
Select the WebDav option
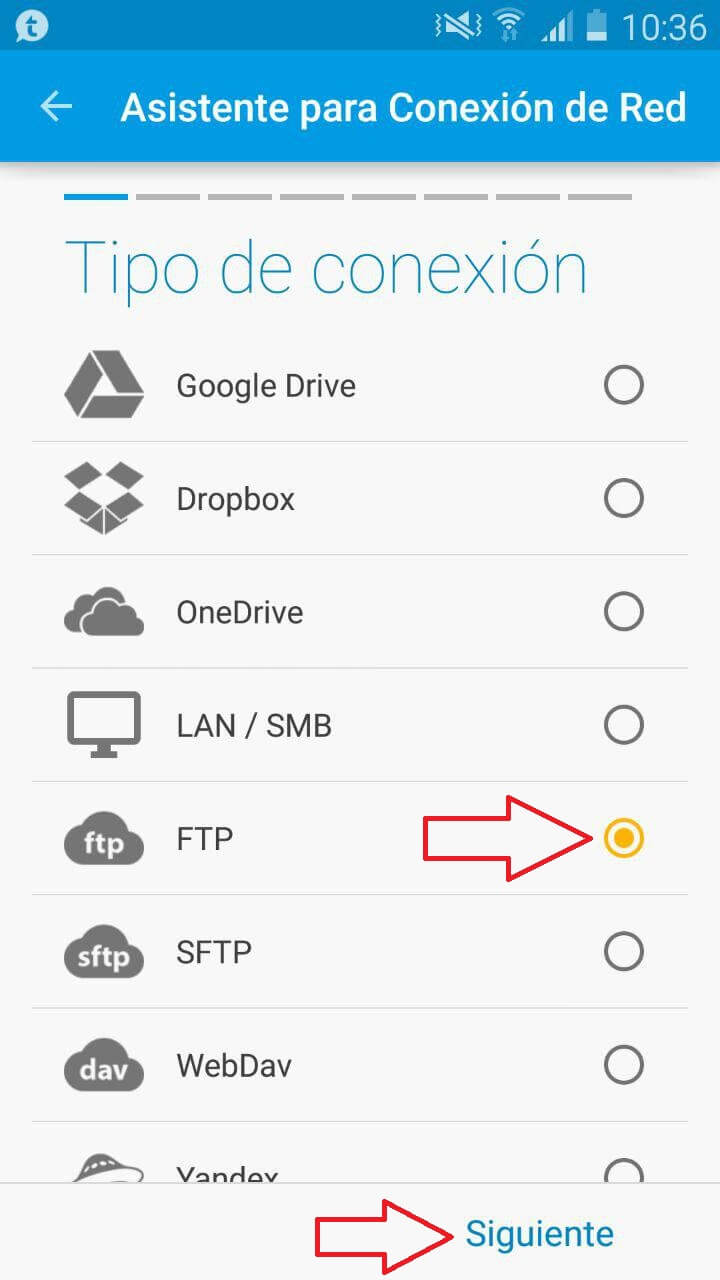(623, 1065)
